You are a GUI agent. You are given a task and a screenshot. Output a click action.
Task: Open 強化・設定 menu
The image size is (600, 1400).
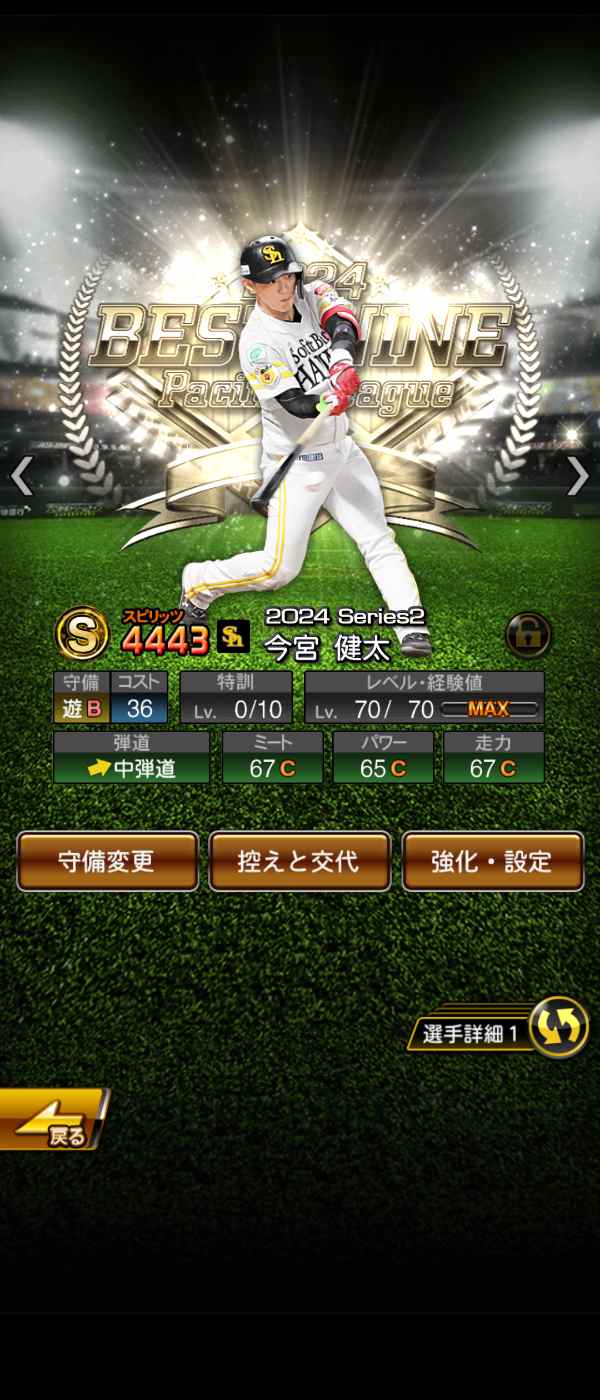(492, 861)
